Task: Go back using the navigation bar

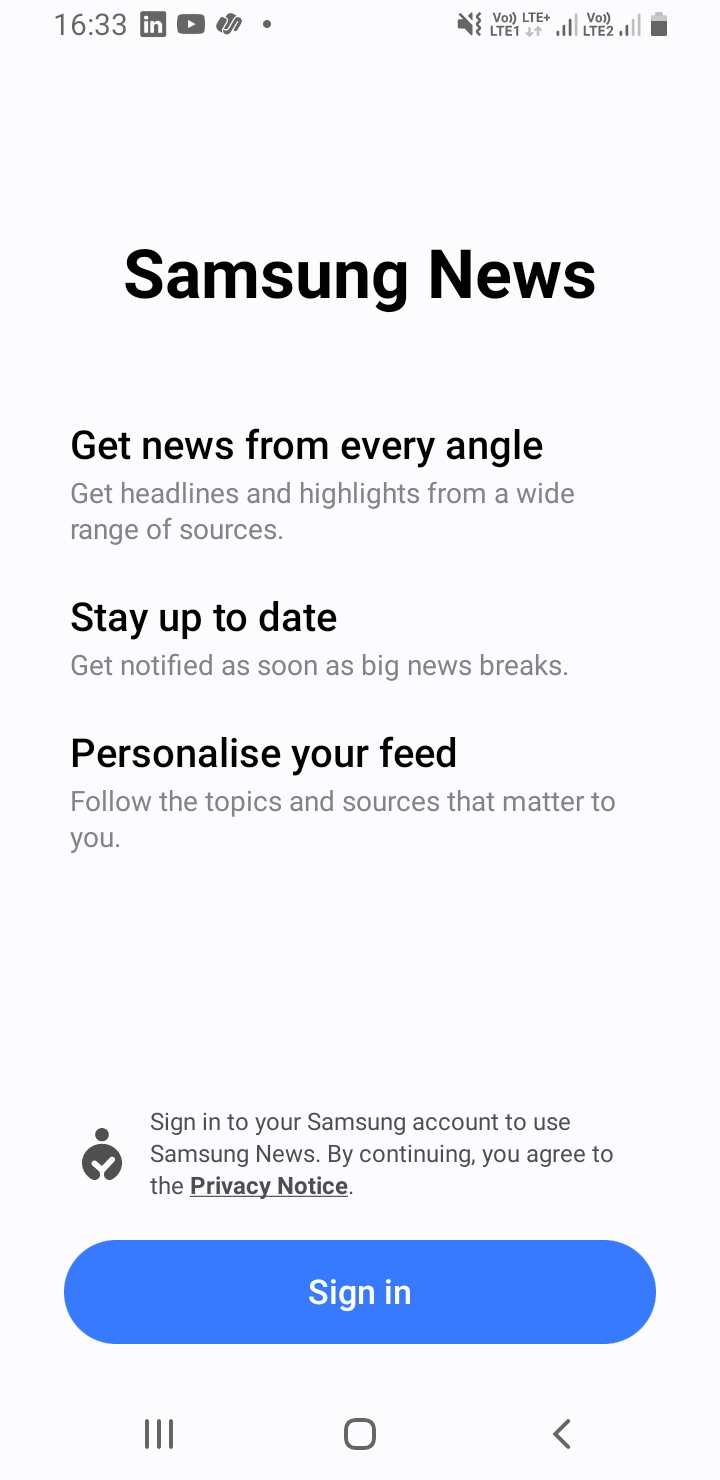Action: (562, 1434)
